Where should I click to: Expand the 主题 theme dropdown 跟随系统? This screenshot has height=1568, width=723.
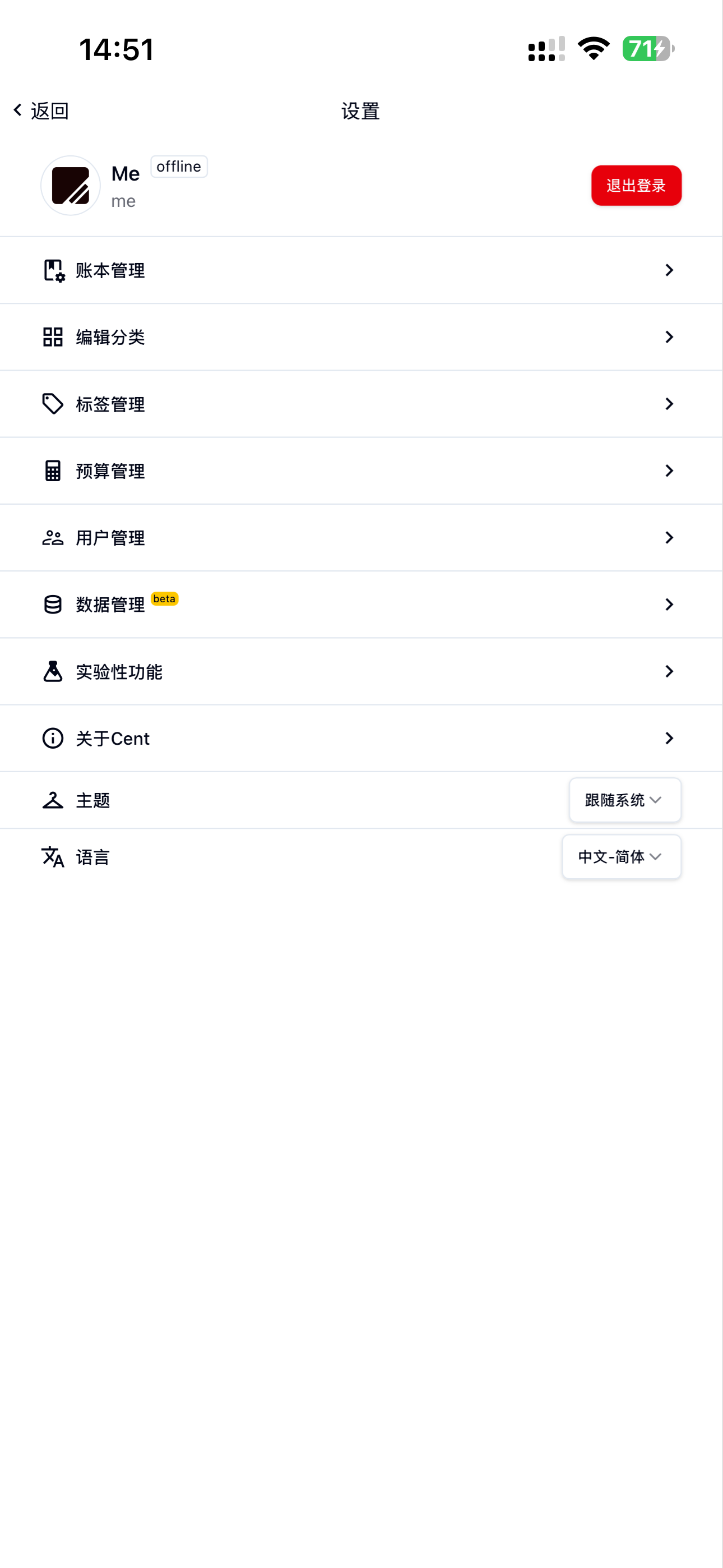[x=624, y=800]
